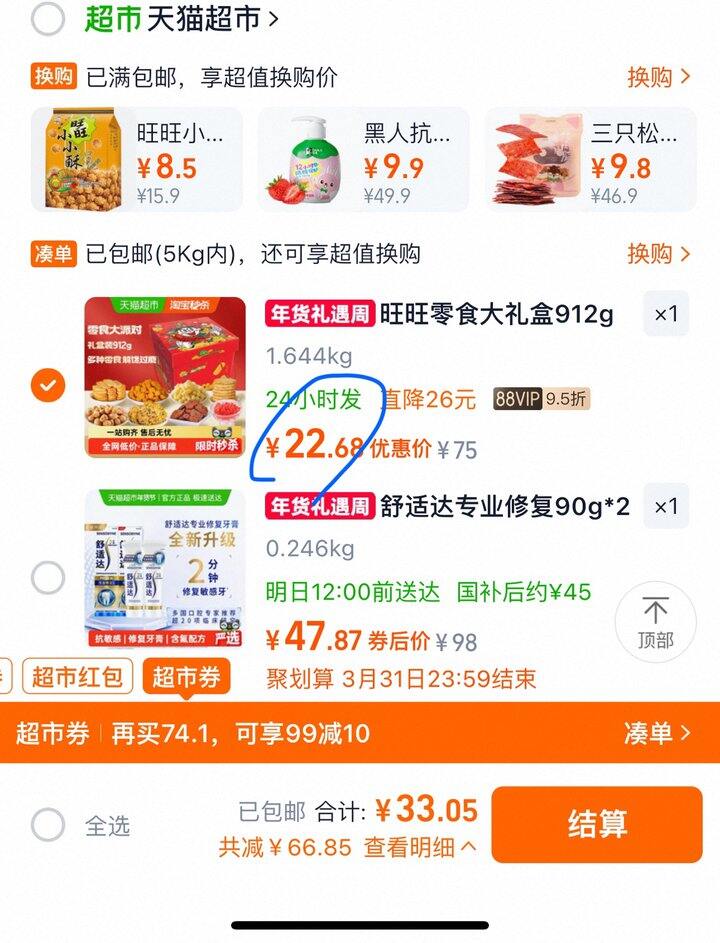The image size is (720, 943).
Task: Open the 旺旺小小酥 ¥8.5 add-on item
Action: point(137,159)
